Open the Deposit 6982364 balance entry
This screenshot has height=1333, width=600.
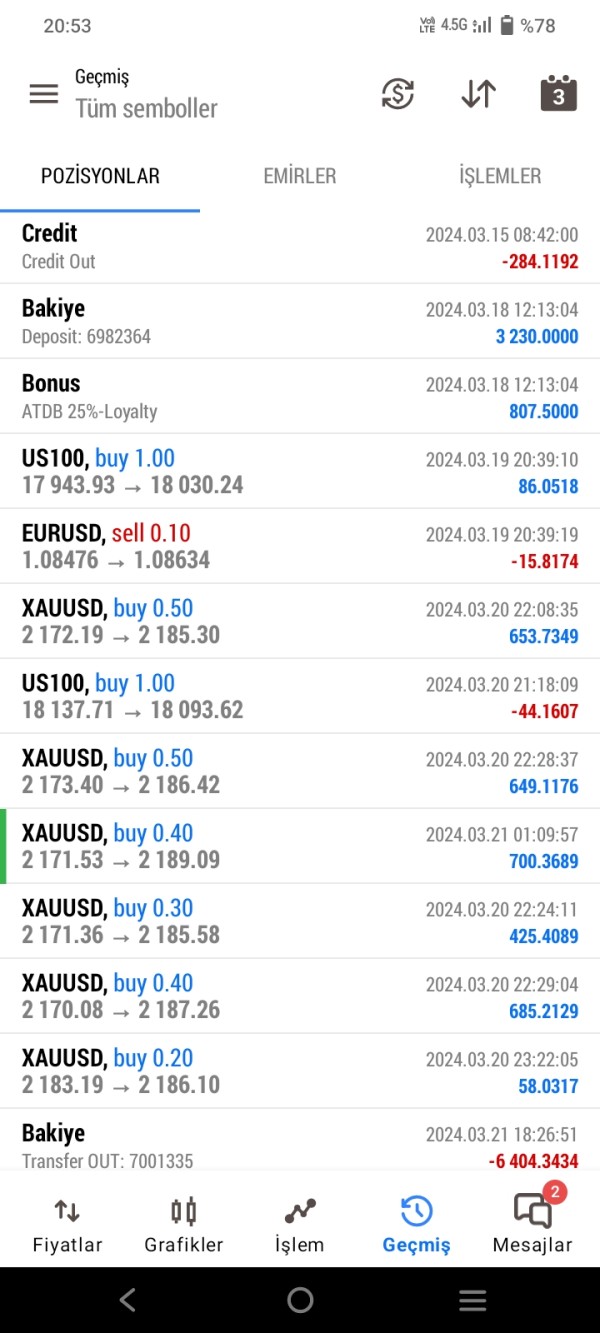(300, 322)
